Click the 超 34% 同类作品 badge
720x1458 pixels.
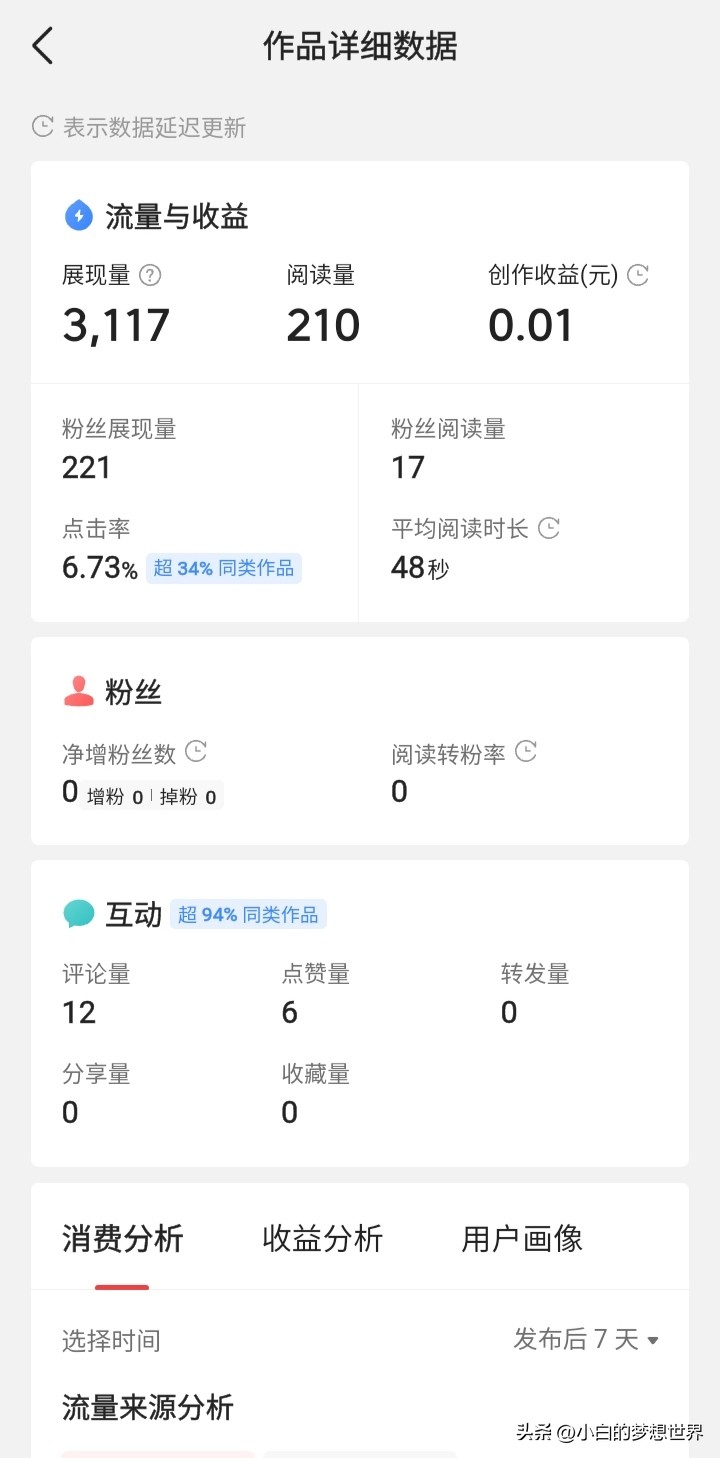223,567
